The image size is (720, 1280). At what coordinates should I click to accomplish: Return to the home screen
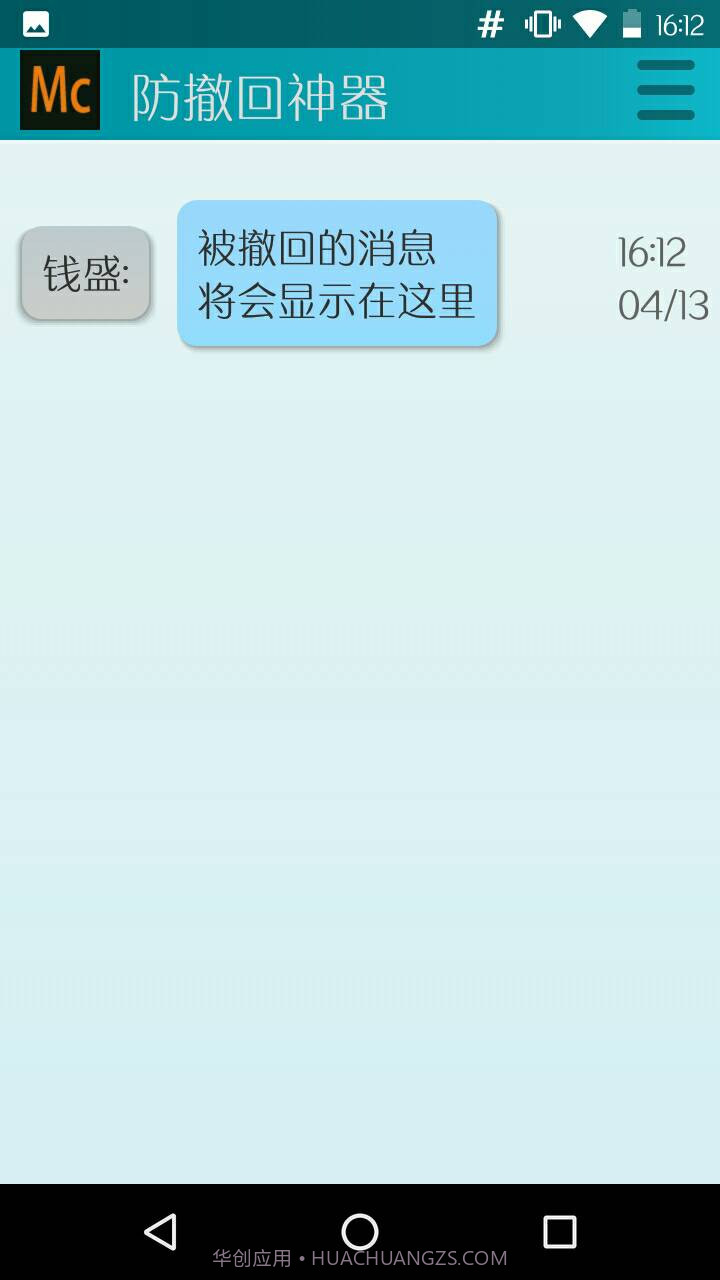click(x=360, y=1231)
